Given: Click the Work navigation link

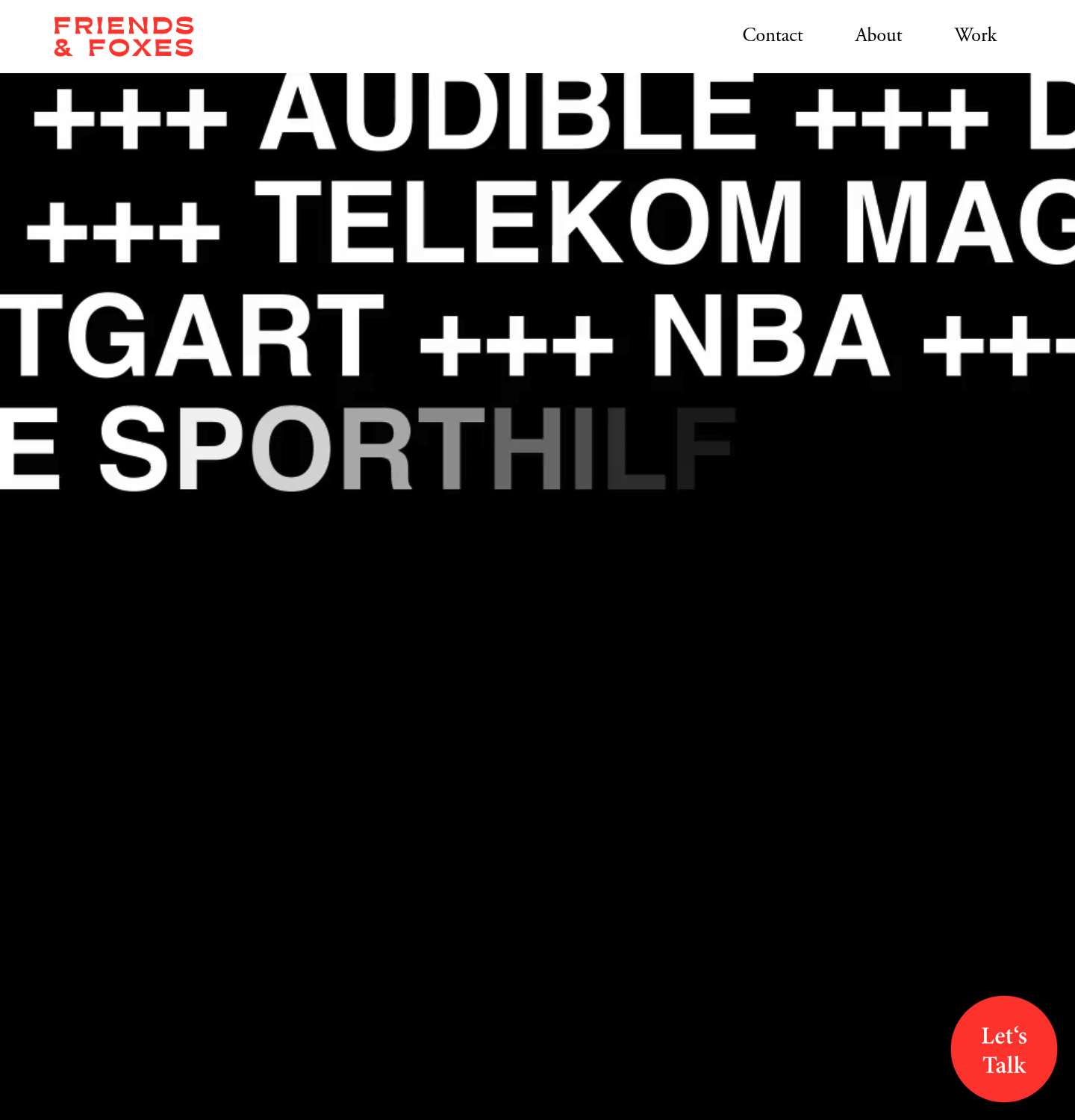Looking at the screenshot, I should (975, 36).
